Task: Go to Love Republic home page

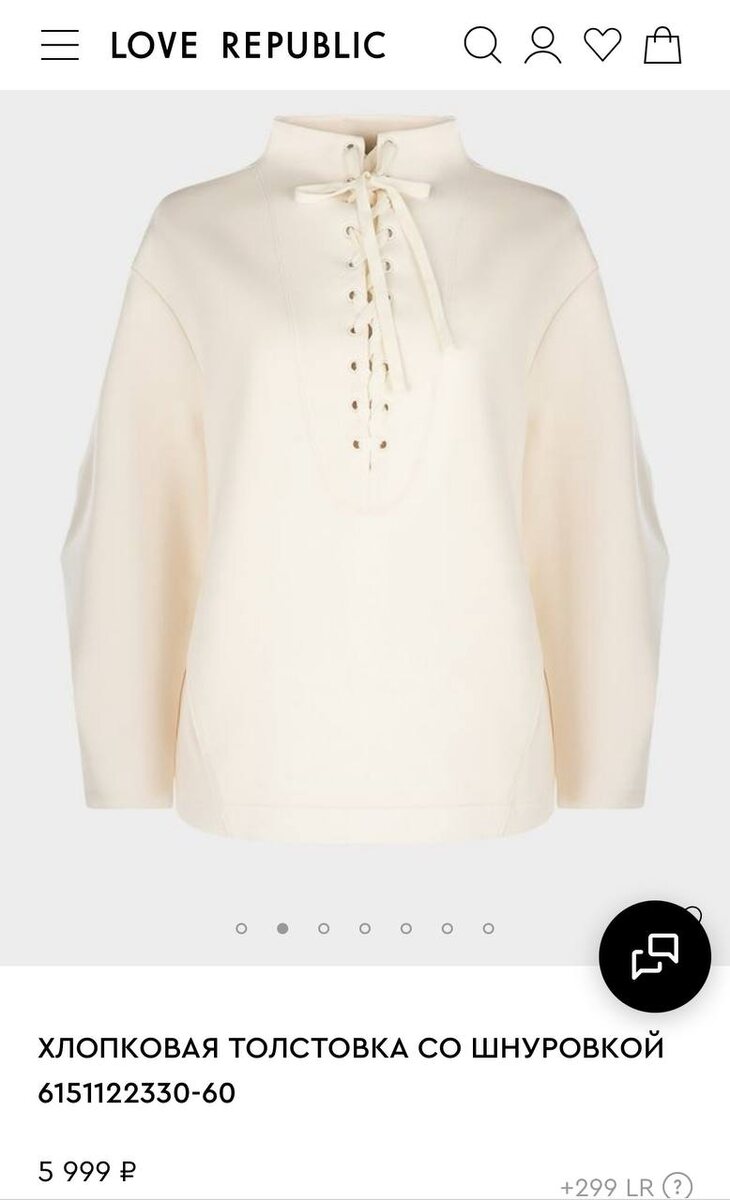Action: tap(248, 45)
